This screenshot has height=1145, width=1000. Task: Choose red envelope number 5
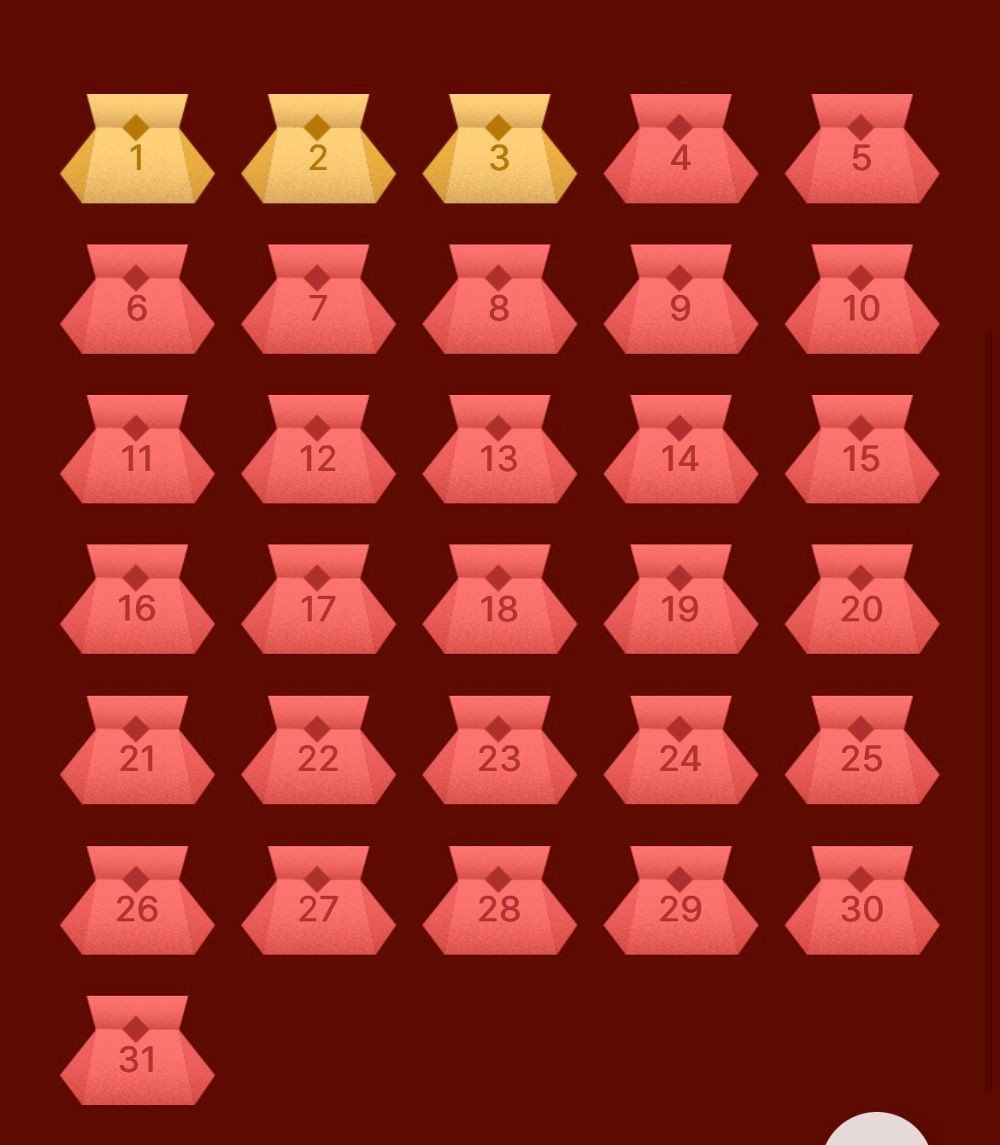[861, 150]
